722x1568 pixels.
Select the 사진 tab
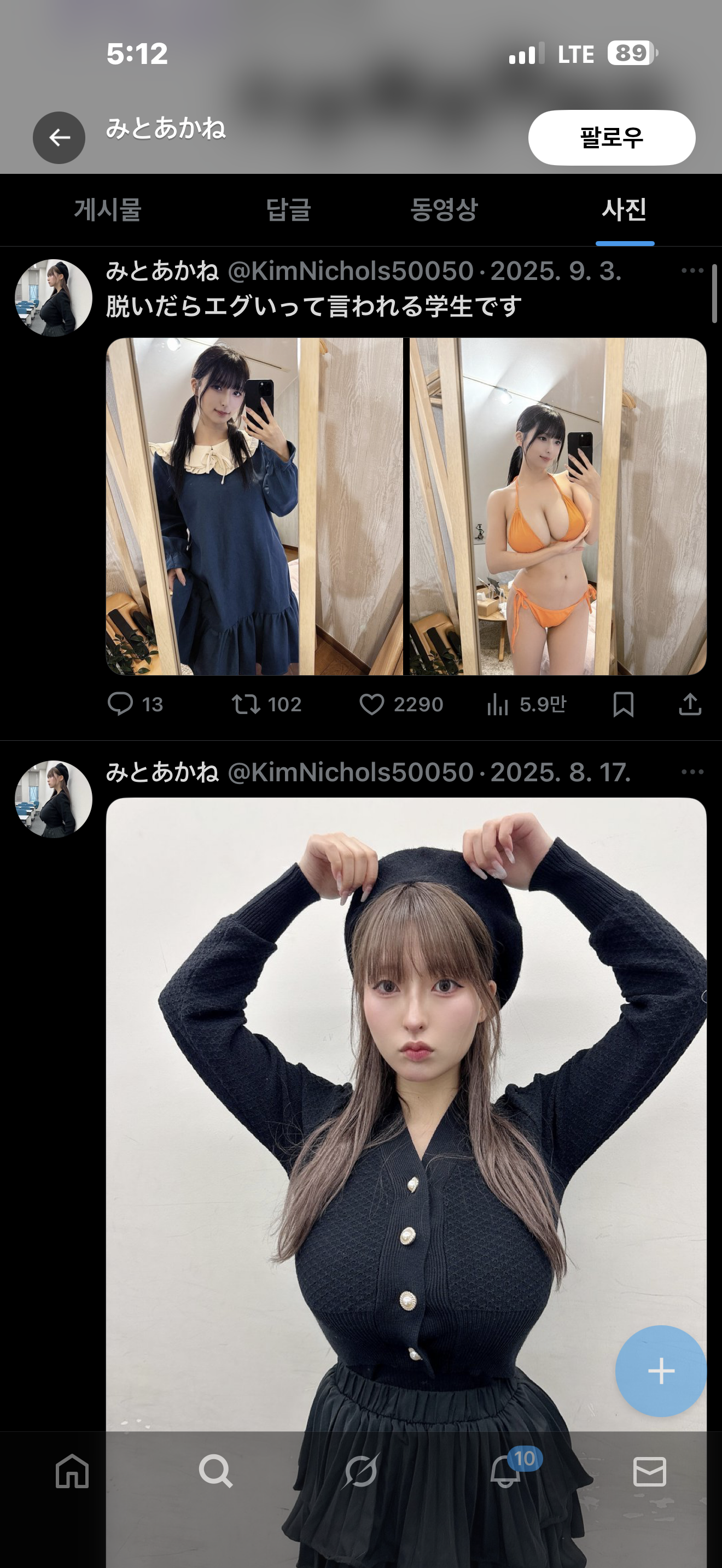coord(624,210)
